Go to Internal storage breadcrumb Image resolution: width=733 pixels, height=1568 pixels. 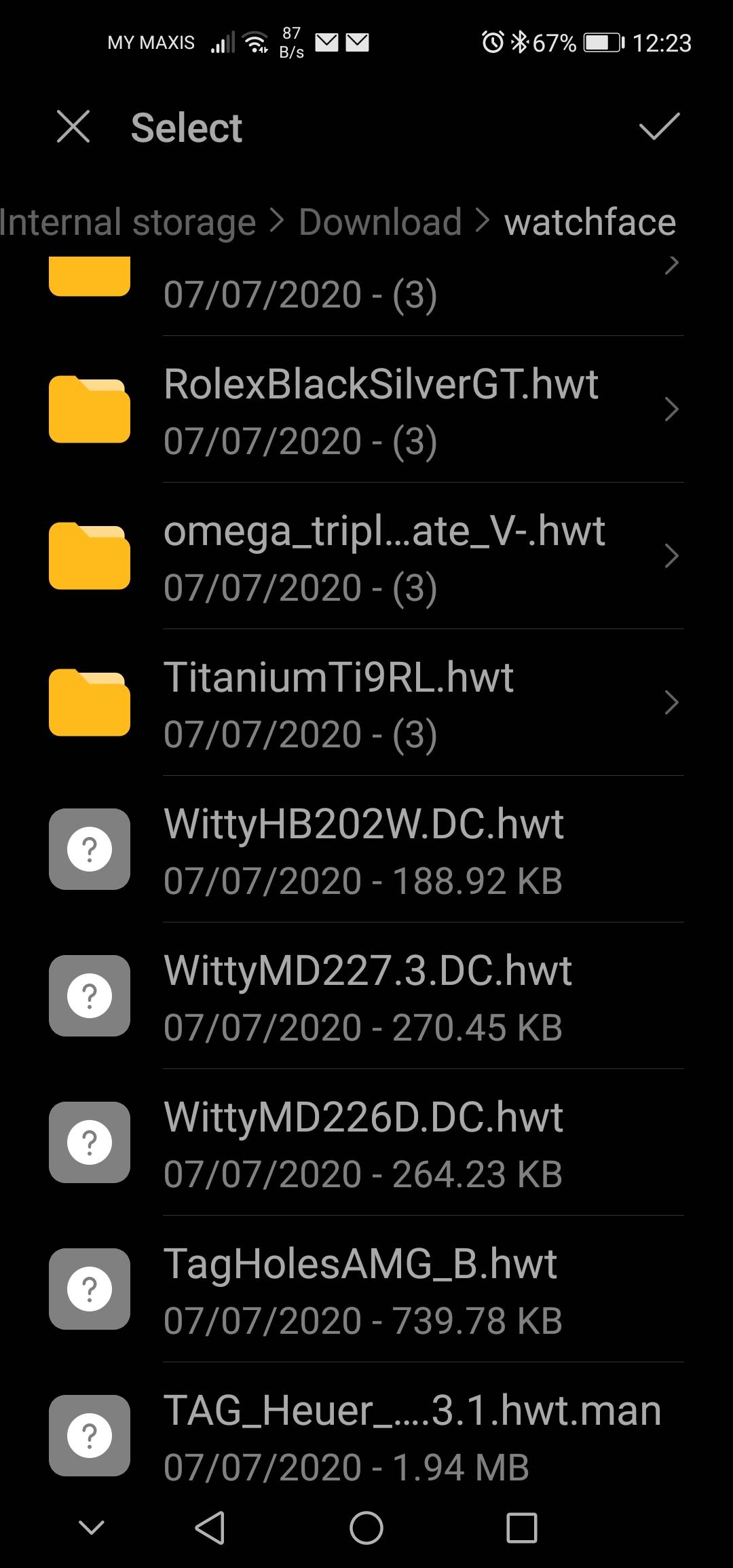click(x=126, y=221)
